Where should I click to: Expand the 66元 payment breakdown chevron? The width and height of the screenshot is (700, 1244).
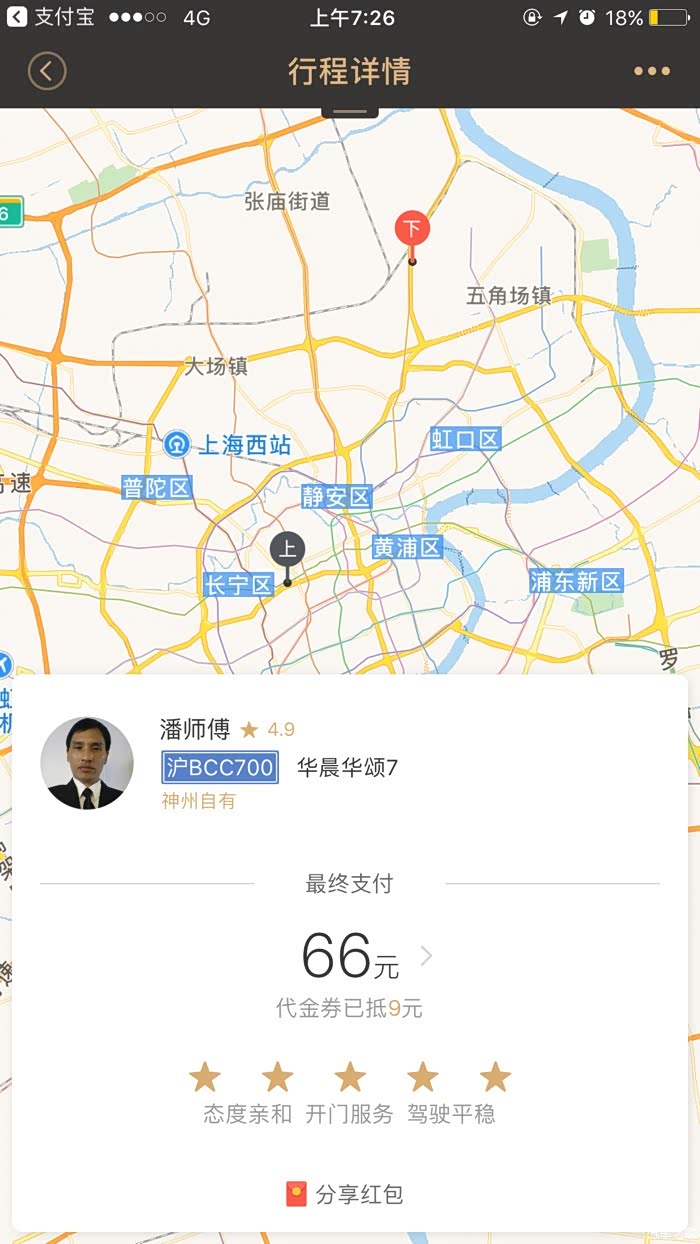click(426, 956)
